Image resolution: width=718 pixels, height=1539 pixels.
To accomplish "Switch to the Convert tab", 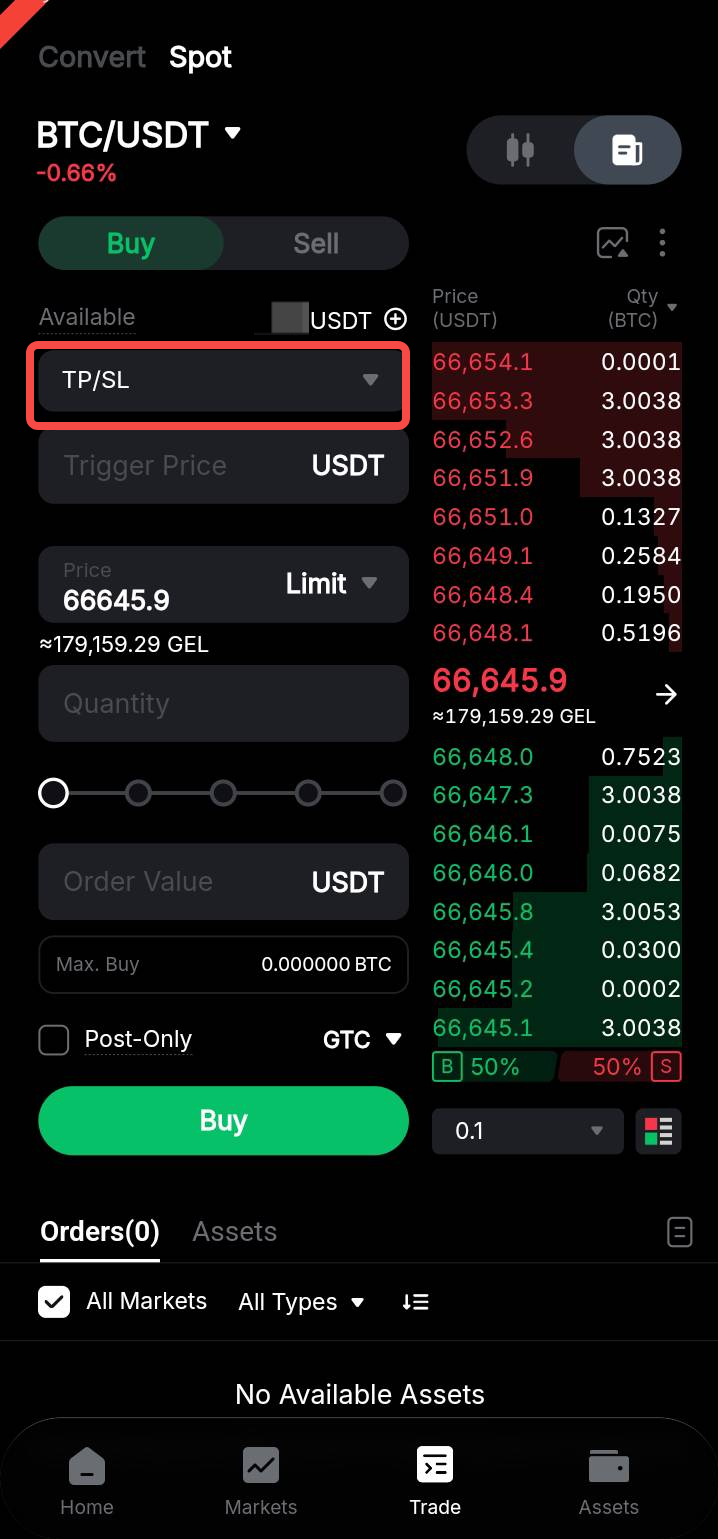I will point(92,58).
